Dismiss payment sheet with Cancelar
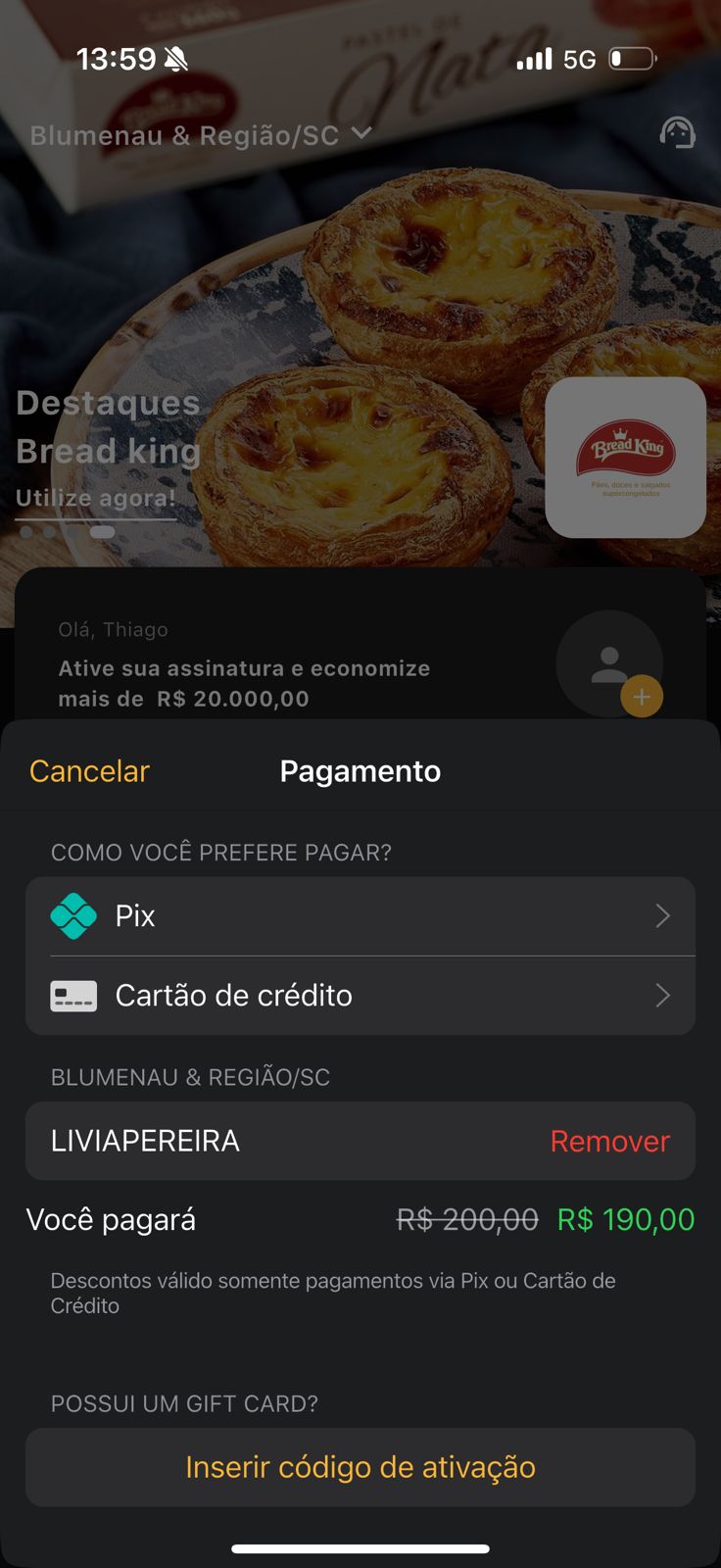721x1568 pixels. (88, 770)
